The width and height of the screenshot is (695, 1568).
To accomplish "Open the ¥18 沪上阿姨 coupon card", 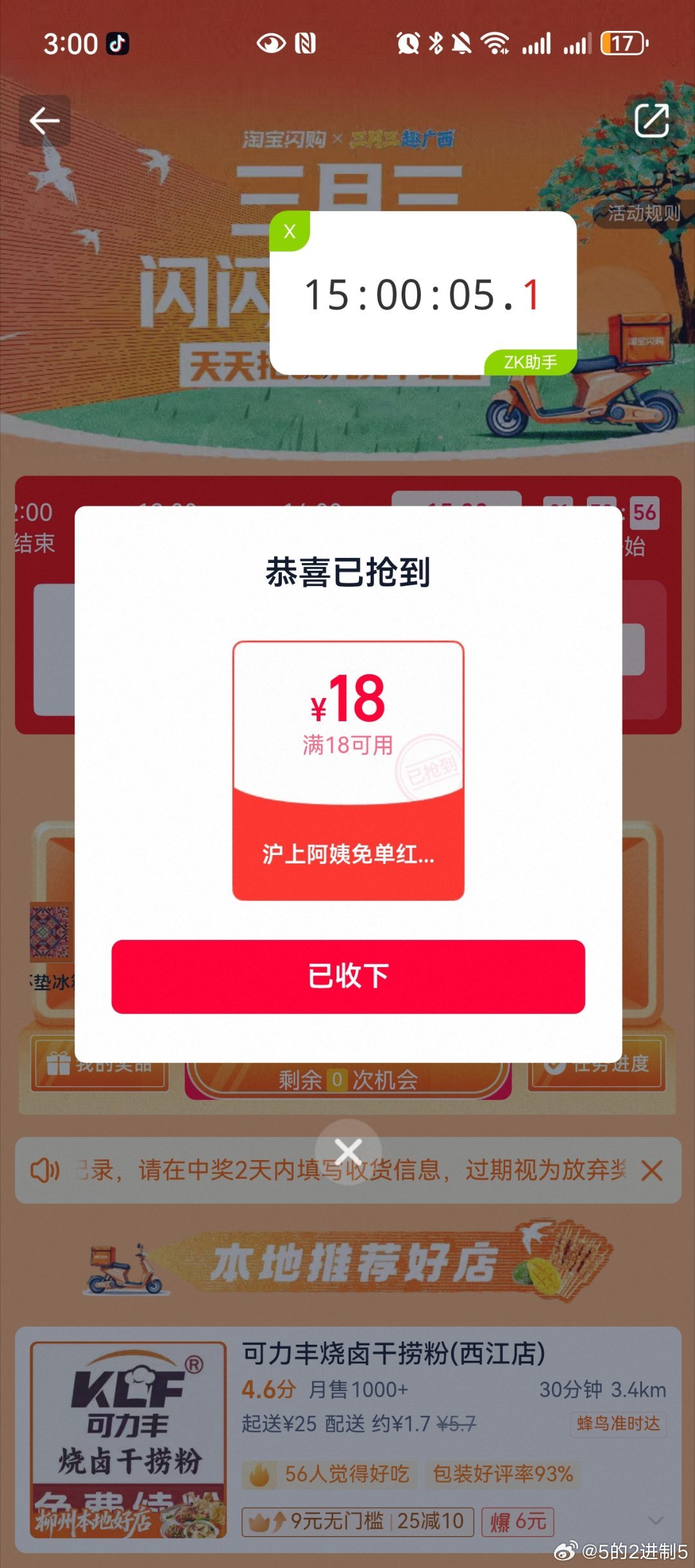I will pos(348,770).
